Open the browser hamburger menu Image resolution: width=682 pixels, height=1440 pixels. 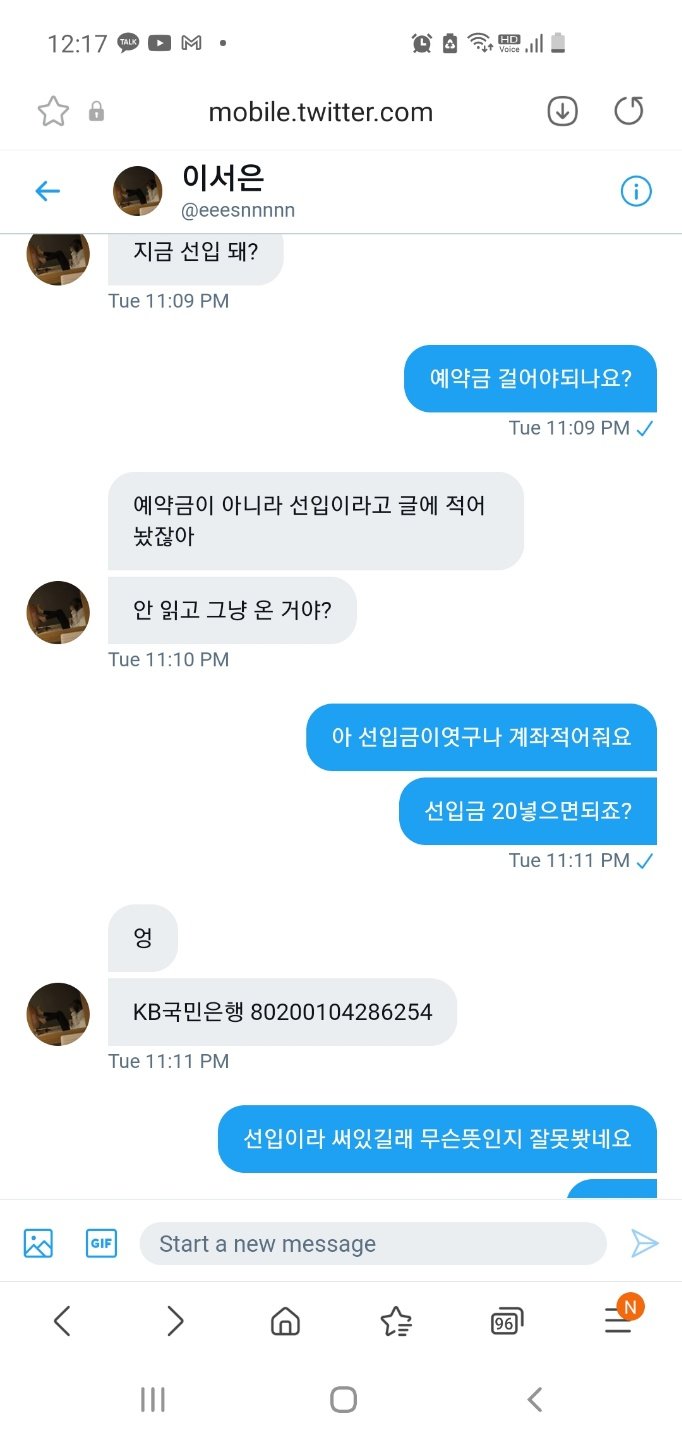618,1322
